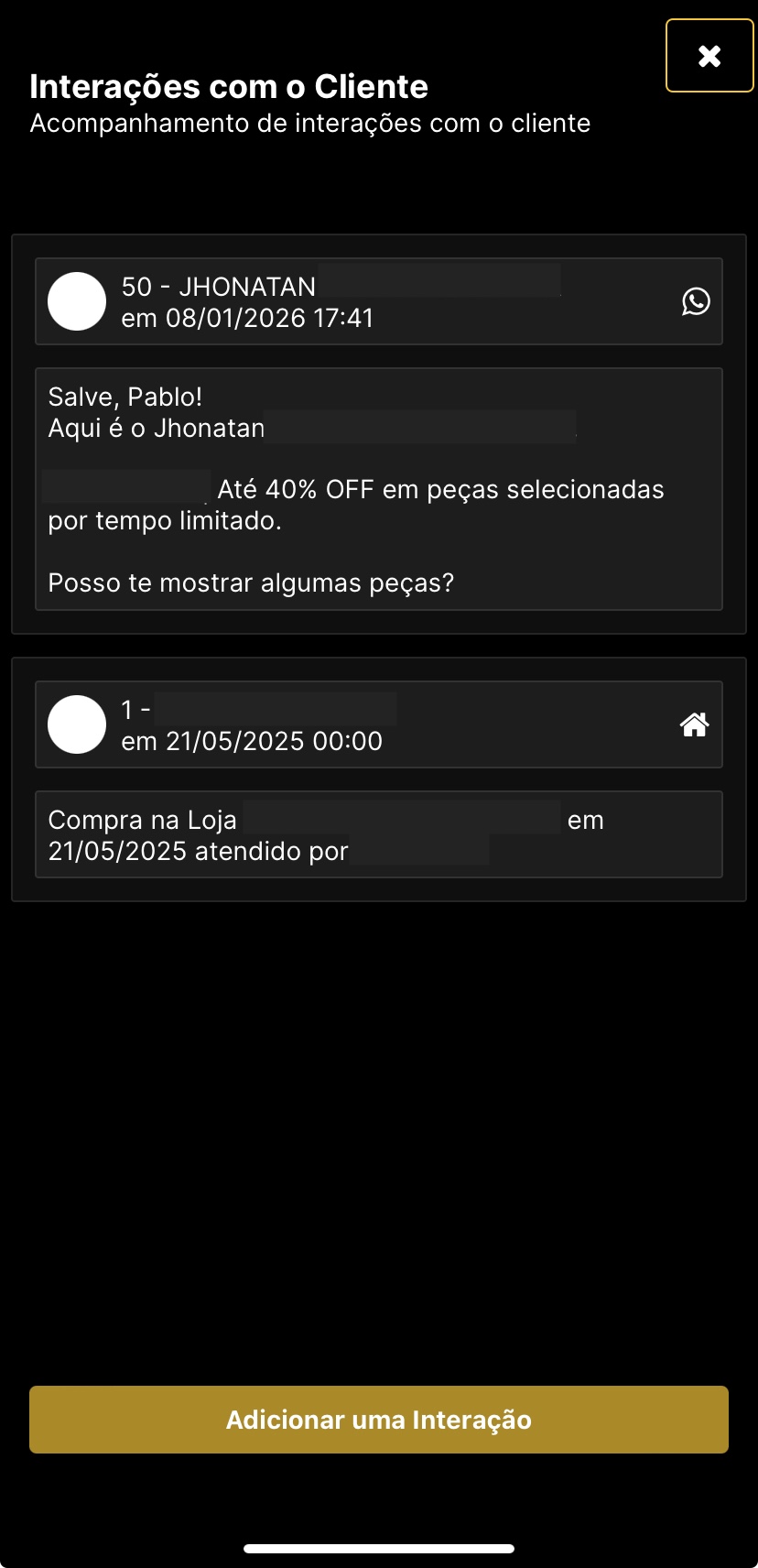Open the WhatsApp icon on Jhonatan's interaction

point(696,301)
